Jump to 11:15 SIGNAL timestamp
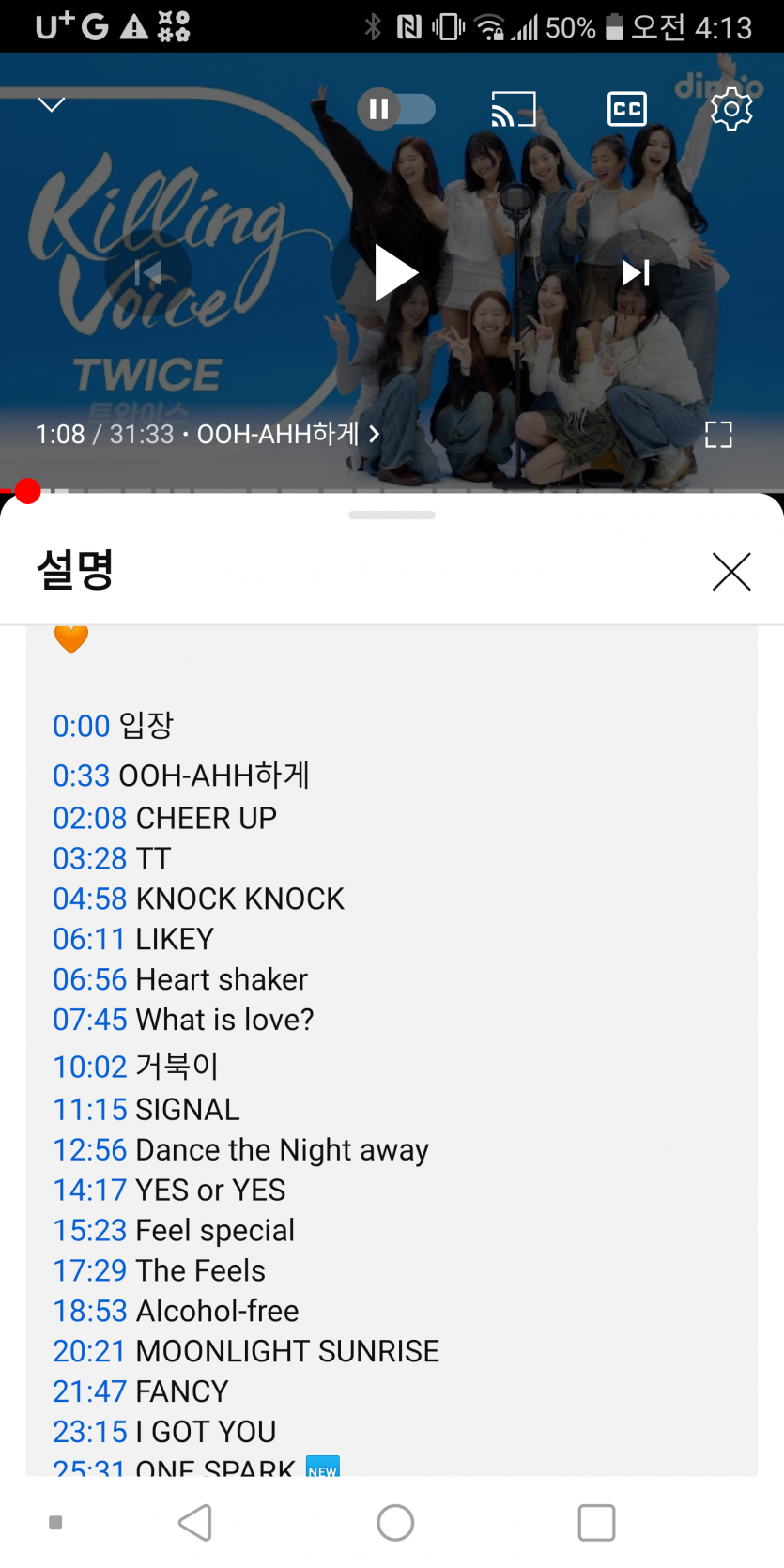Image resolution: width=784 pixels, height=1568 pixels. pos(89,1110)
